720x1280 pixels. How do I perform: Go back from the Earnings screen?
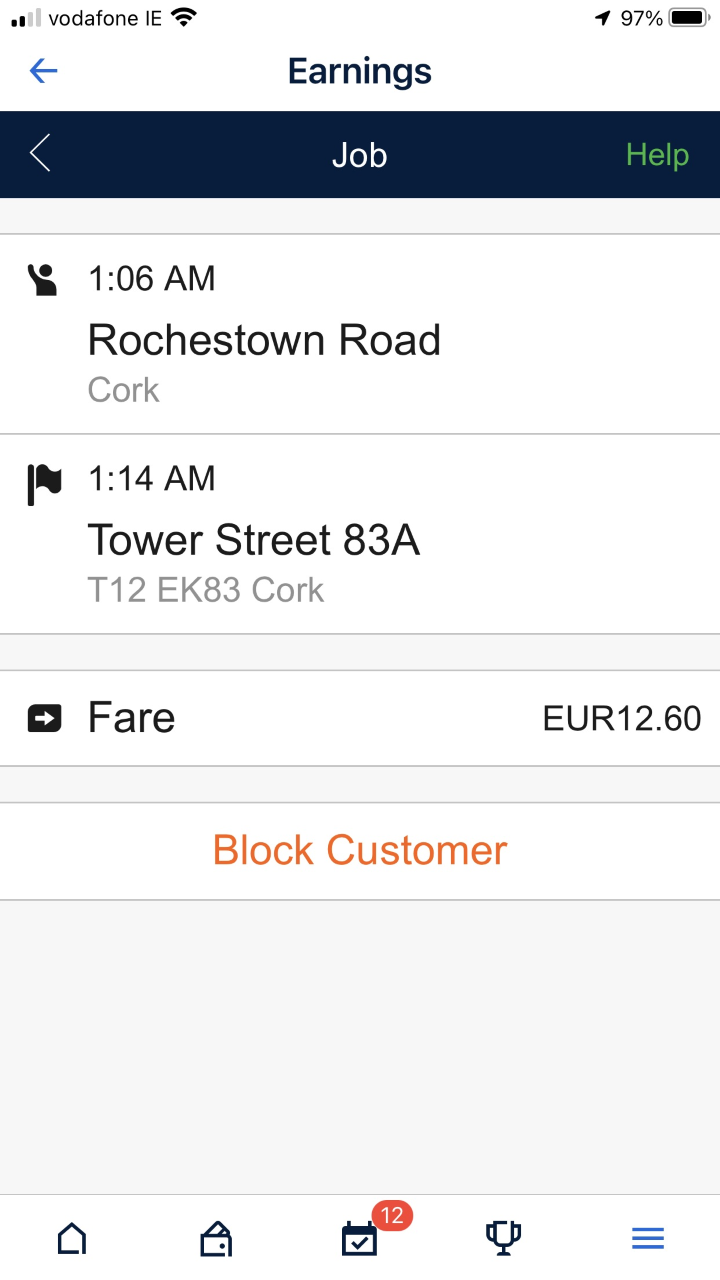pyautogui.click(x=44, y=71)
